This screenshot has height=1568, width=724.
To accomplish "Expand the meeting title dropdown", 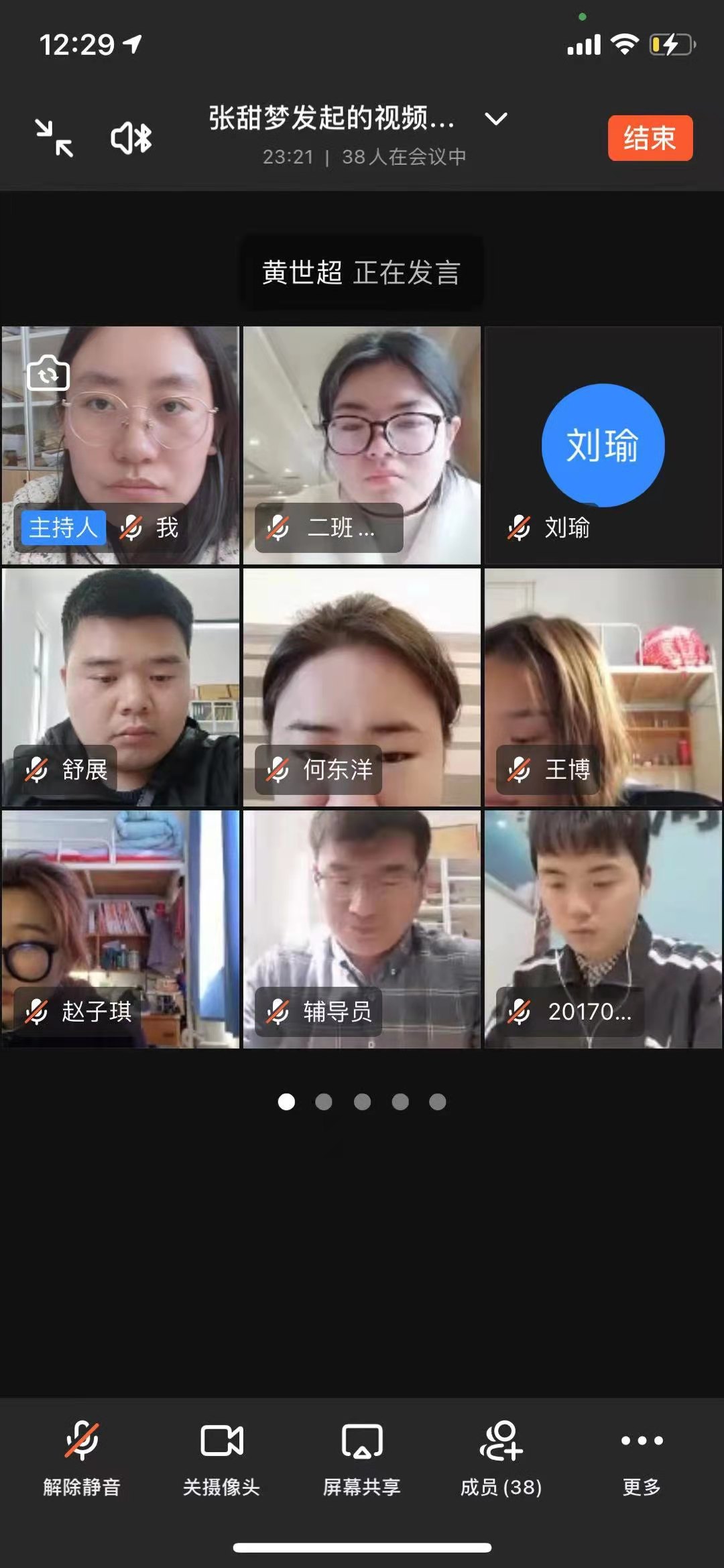I will (x=496, y=119).
